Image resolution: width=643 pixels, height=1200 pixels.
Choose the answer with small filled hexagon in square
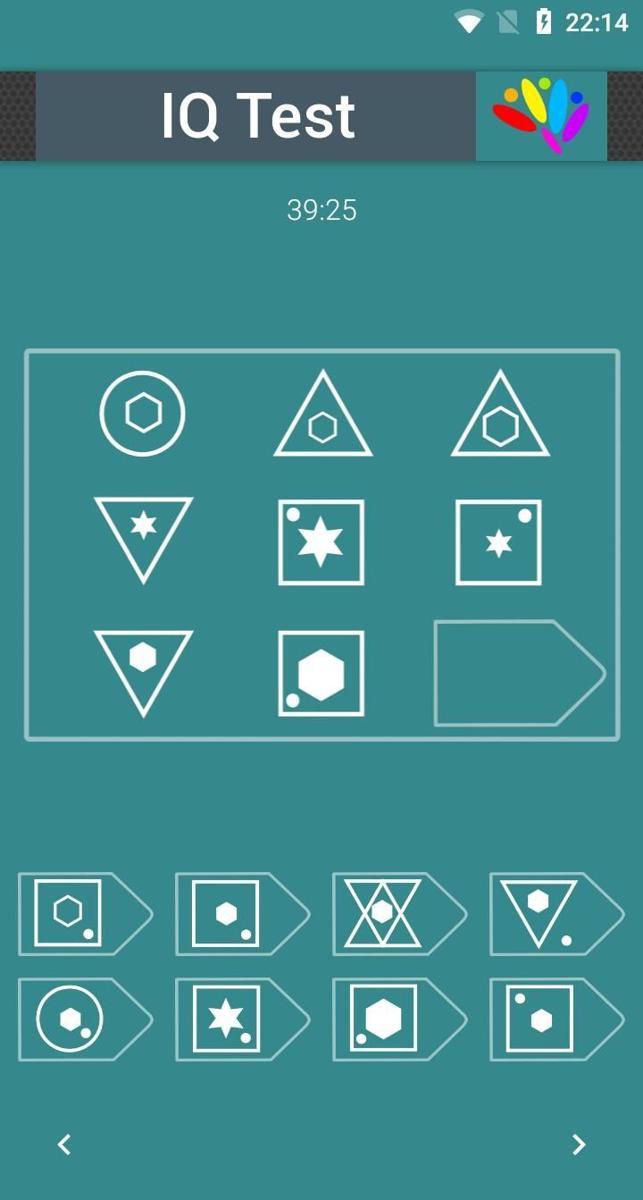click(x=240, y=914)
